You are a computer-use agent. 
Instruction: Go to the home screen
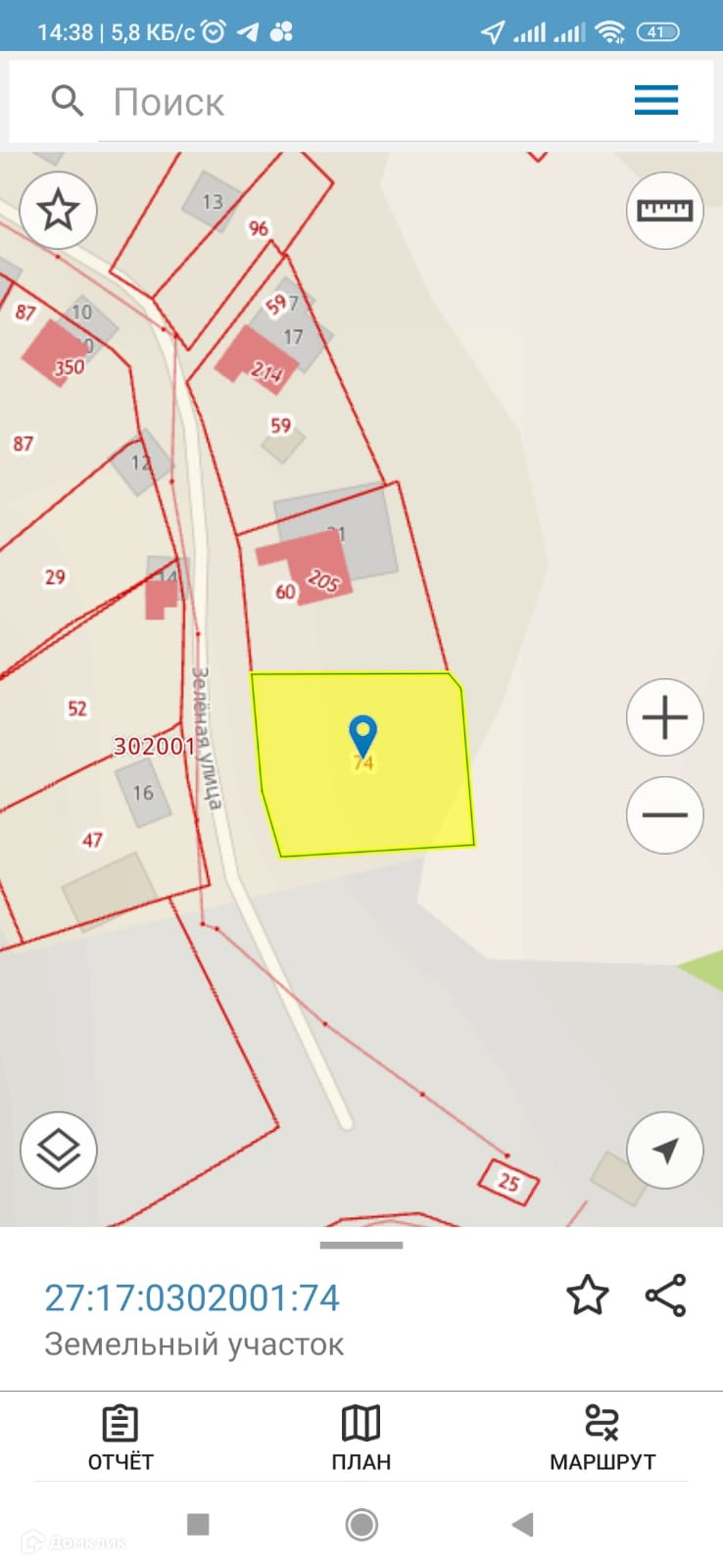pyautogui.click(x=361, y=1524)
